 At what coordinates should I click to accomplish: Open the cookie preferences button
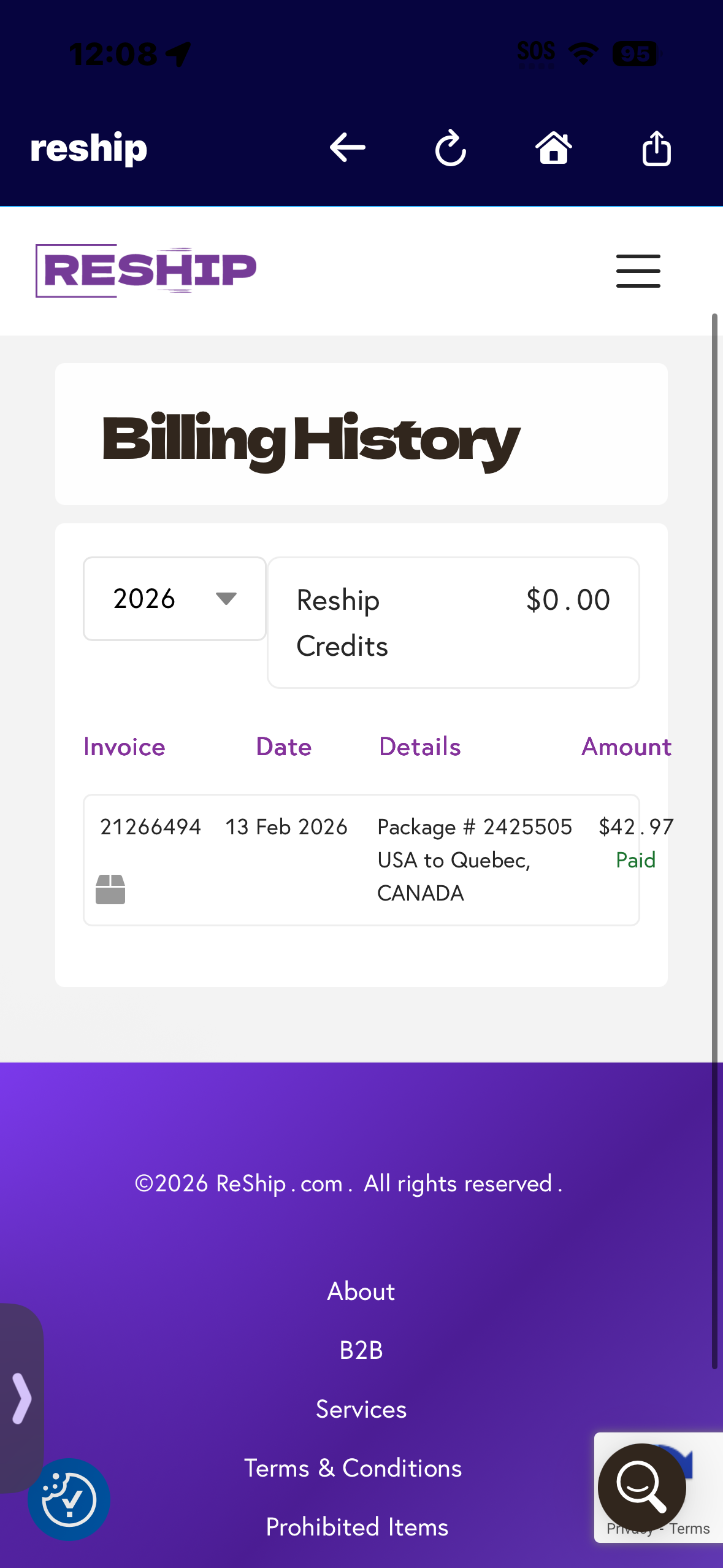pos(69,1500)
